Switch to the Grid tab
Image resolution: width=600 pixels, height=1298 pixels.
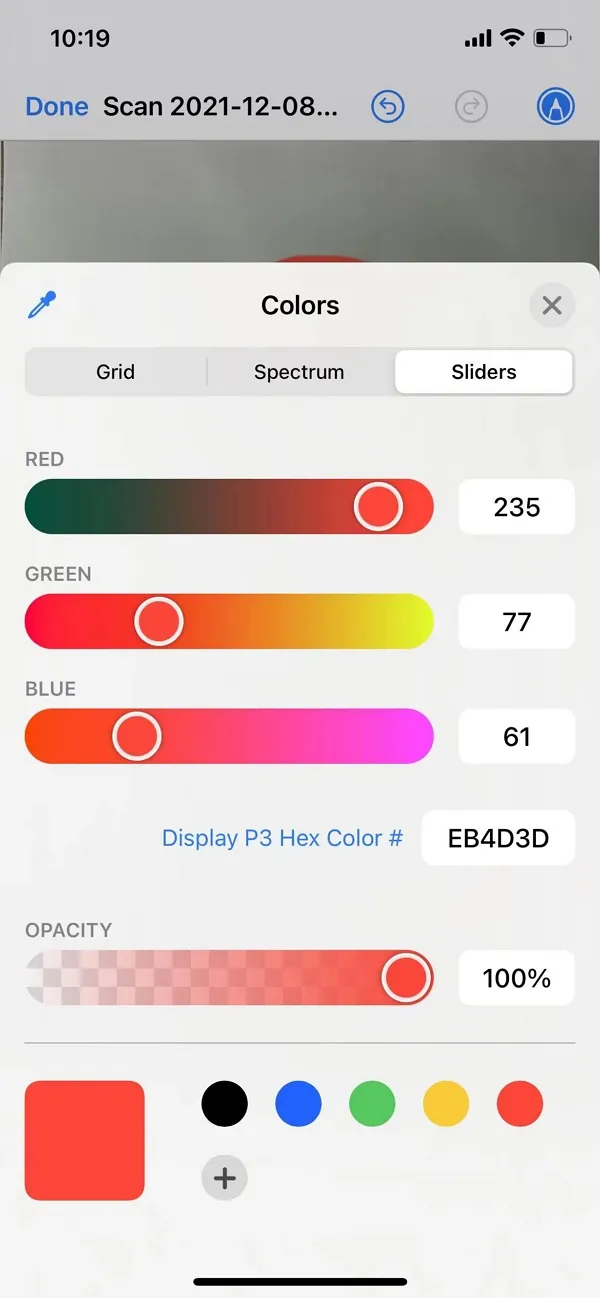115,372
